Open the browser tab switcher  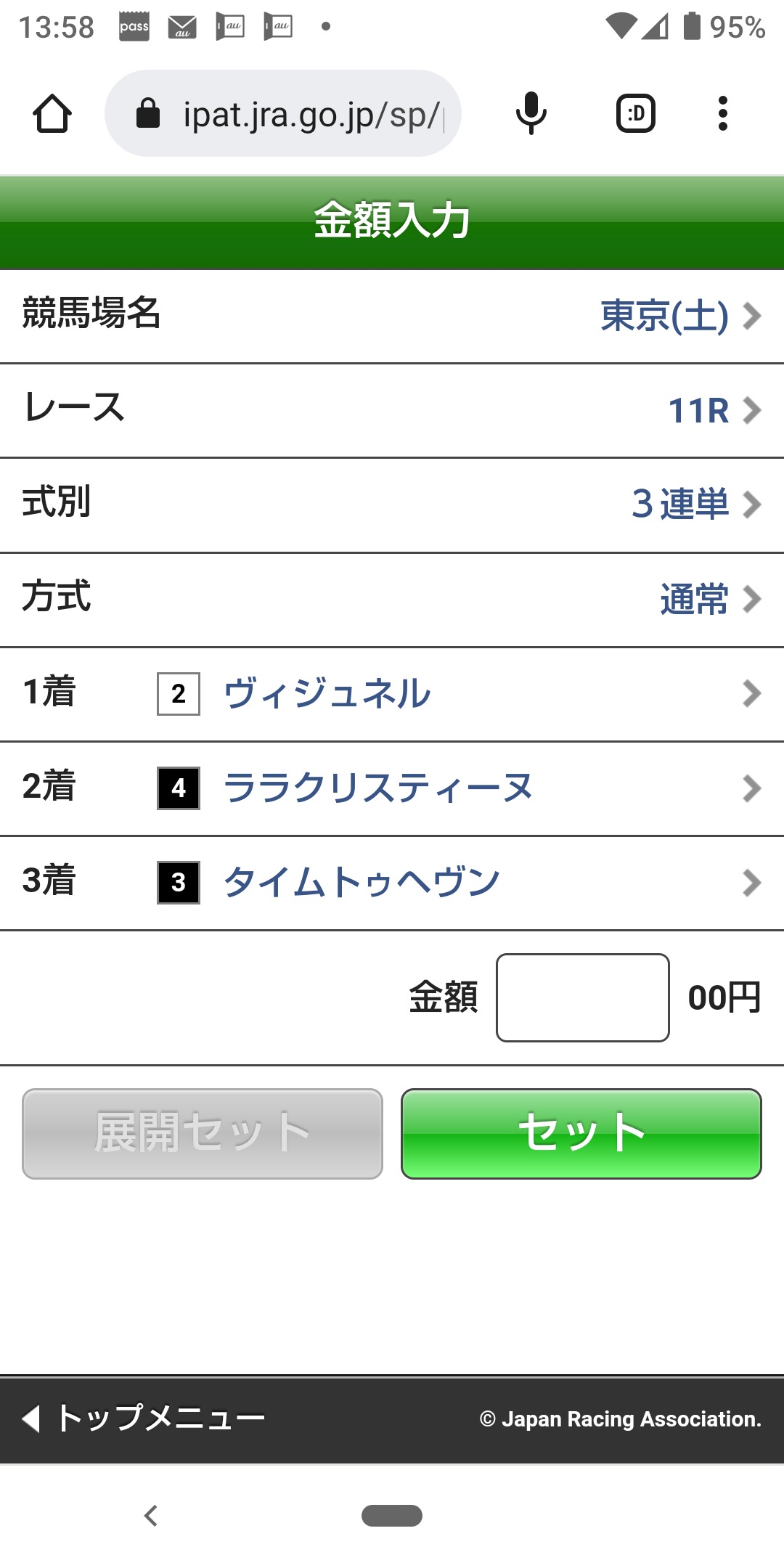(636, 114)
